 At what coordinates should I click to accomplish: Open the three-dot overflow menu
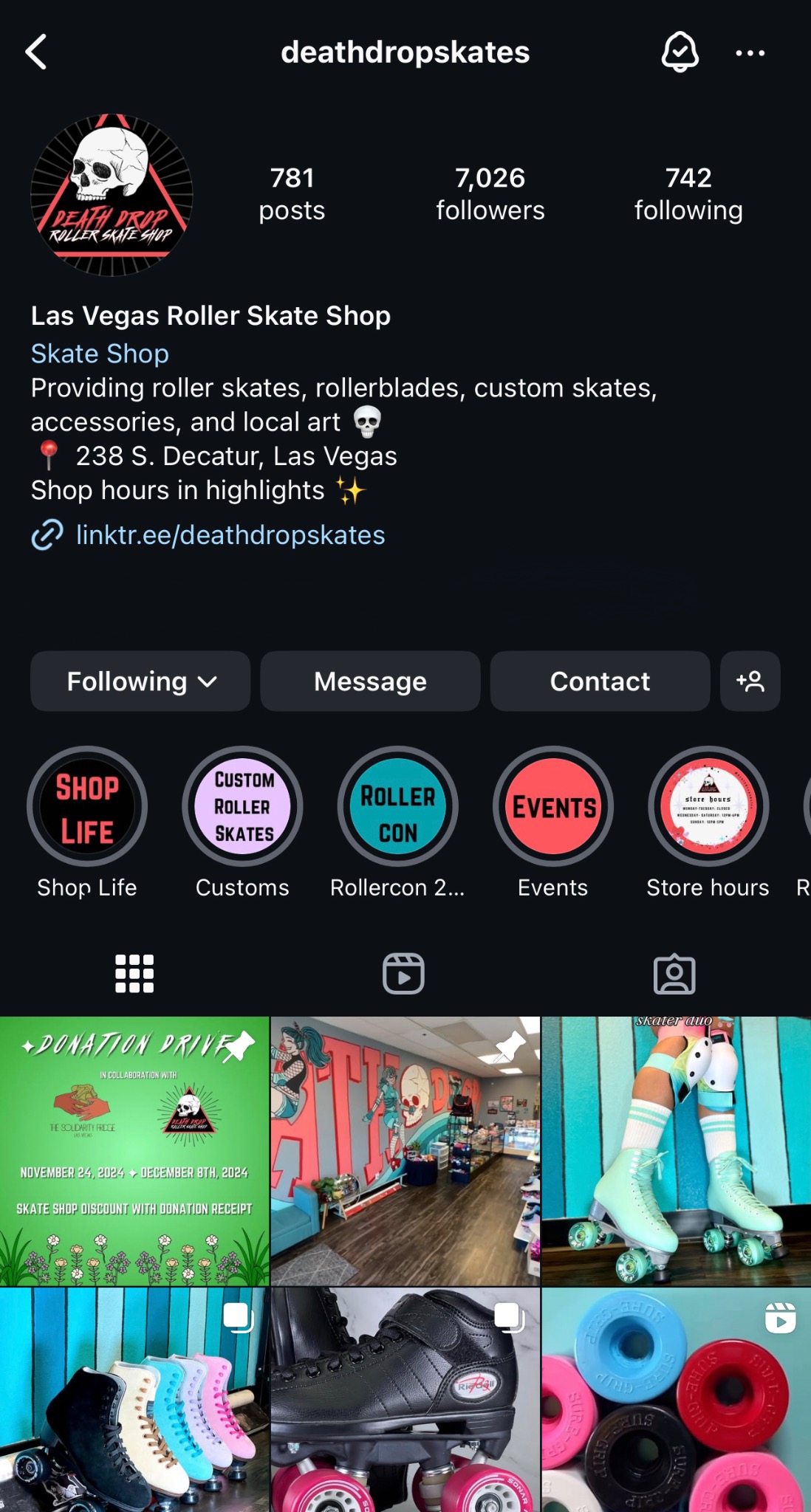tap(750, 53)
